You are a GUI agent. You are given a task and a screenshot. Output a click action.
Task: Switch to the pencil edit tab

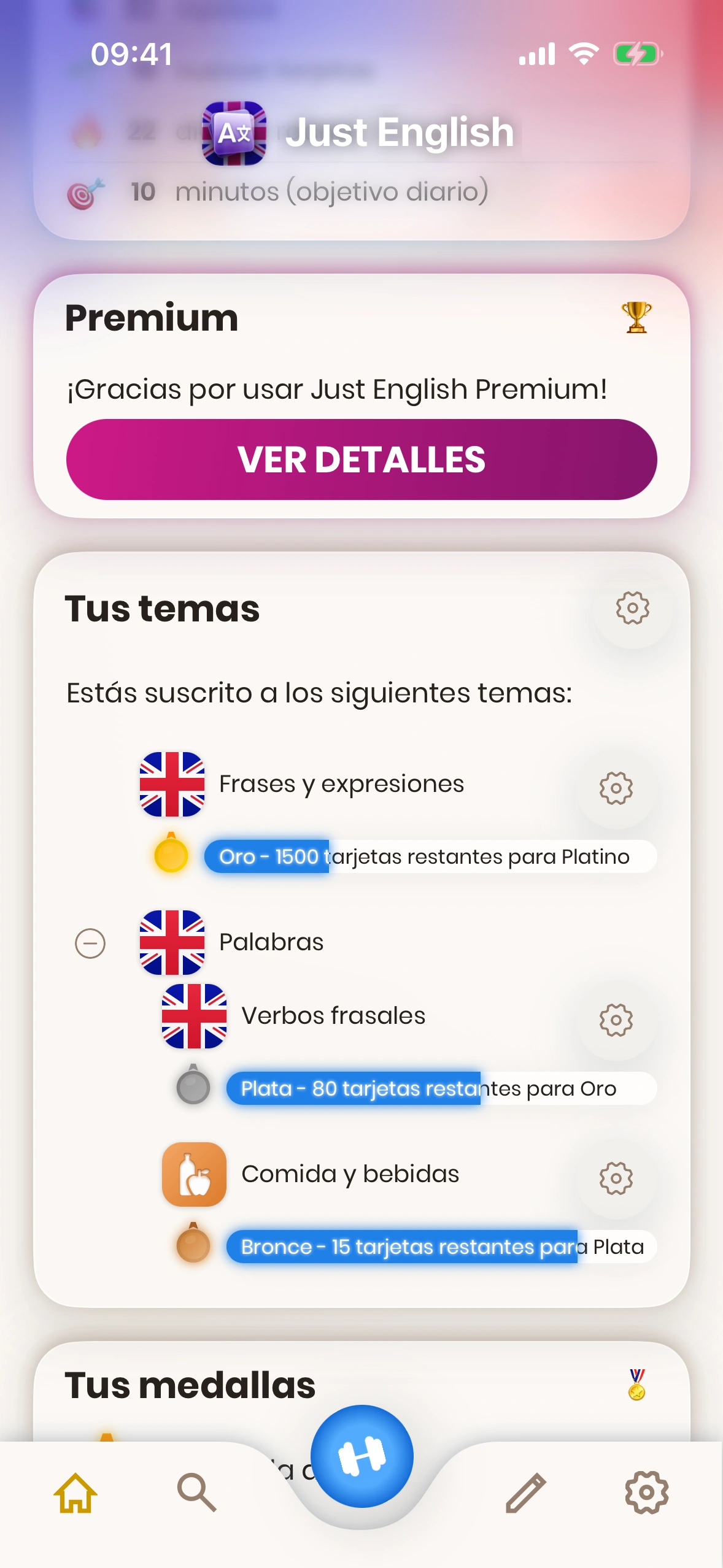coord(526,1493)
